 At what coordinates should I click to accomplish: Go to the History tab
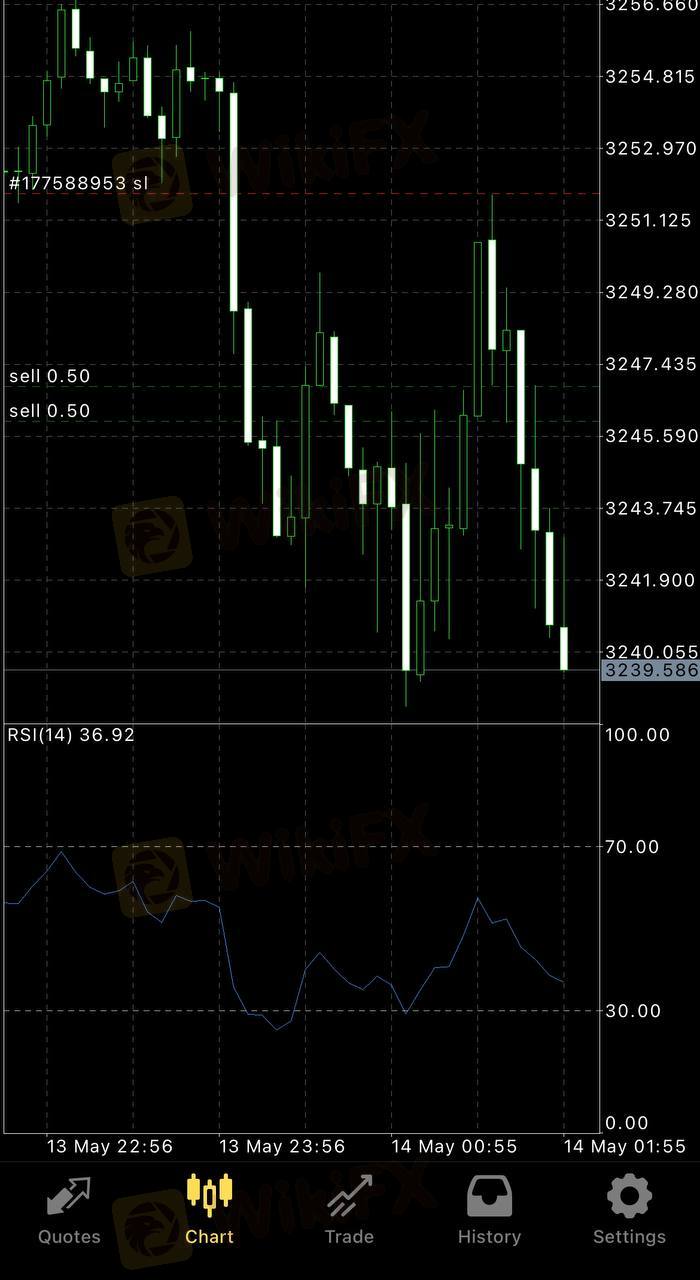click(x=489, y=1210)
